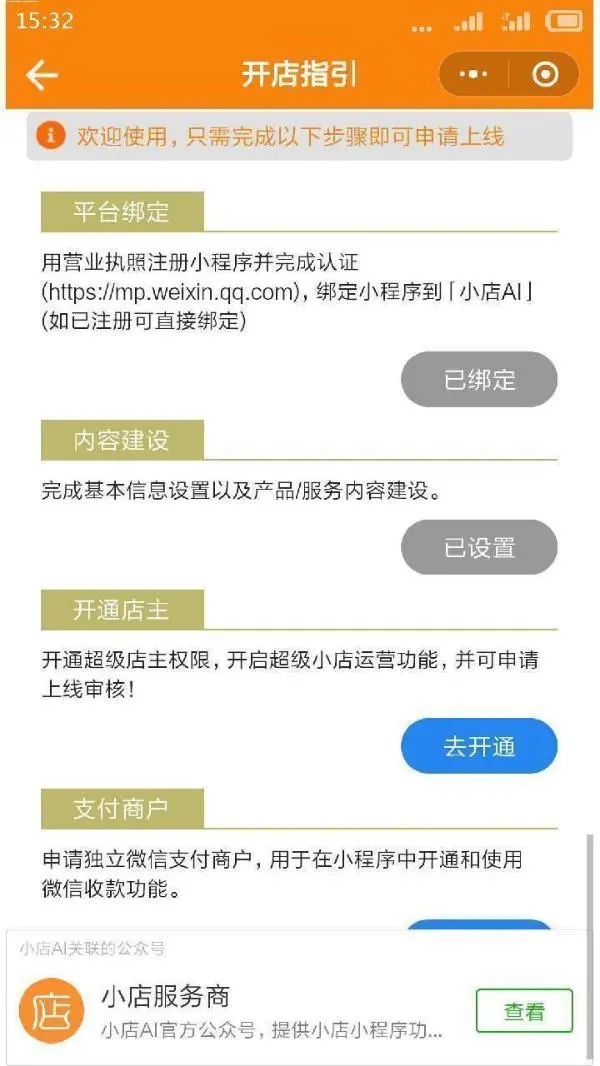Open the mini program more-options menu
The width and height of the screenshot is (600, 1066).
point(473,75)
